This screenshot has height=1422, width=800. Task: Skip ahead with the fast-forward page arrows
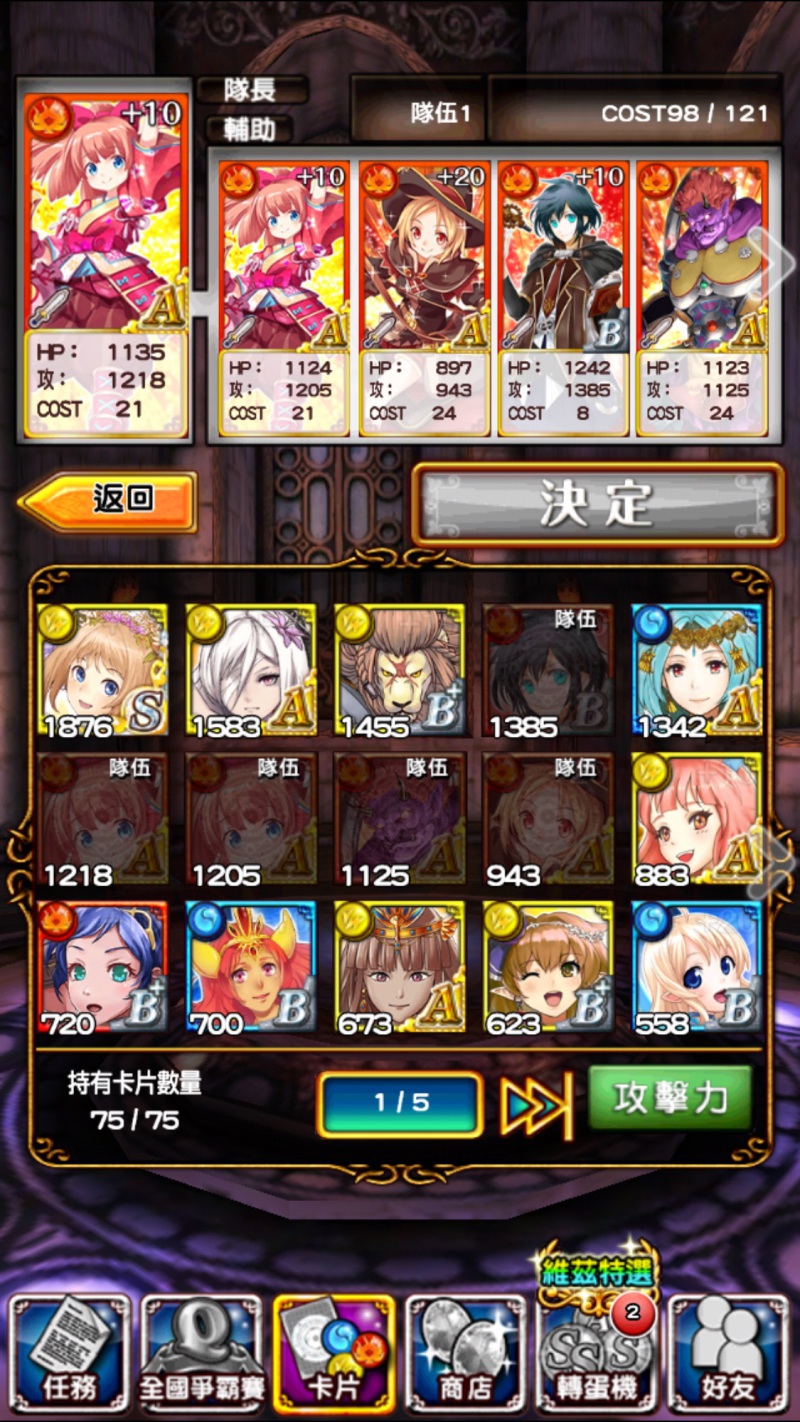point(536,1104)
